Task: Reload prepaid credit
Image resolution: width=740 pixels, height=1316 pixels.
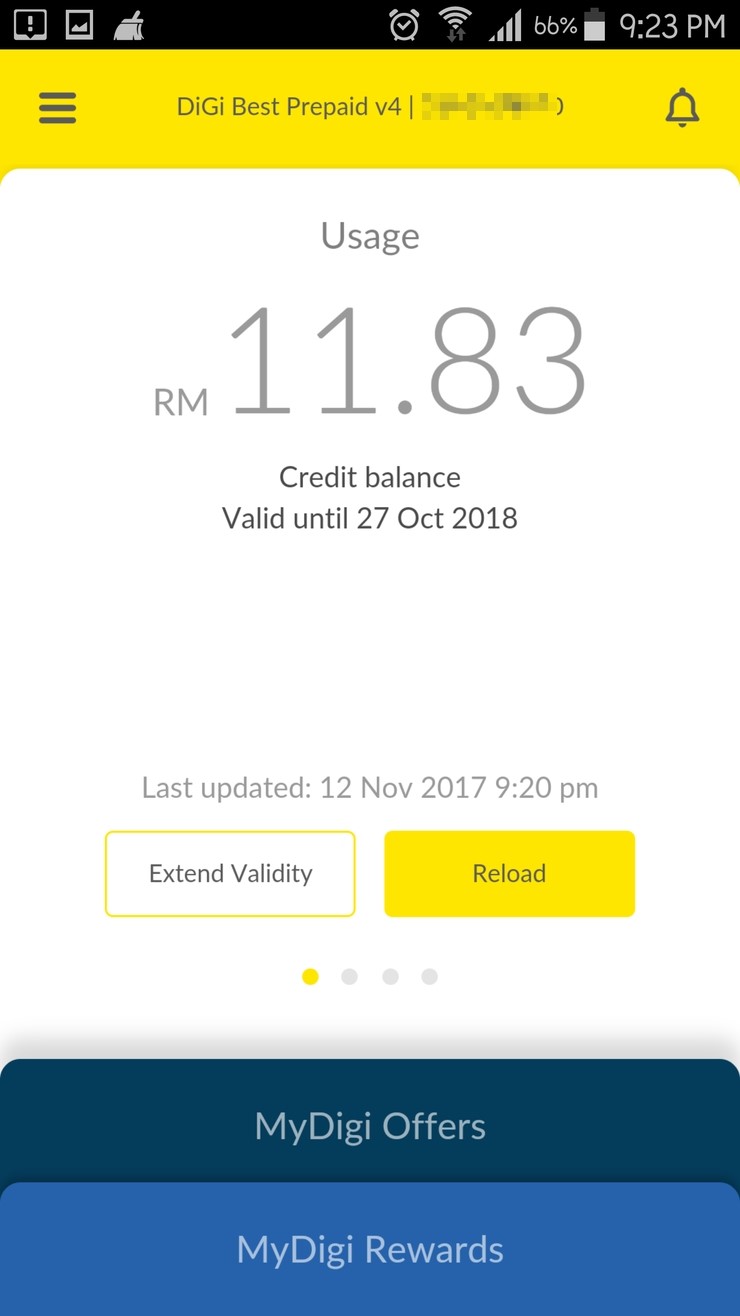Action: pyautogui.click(x=509, y=874)
